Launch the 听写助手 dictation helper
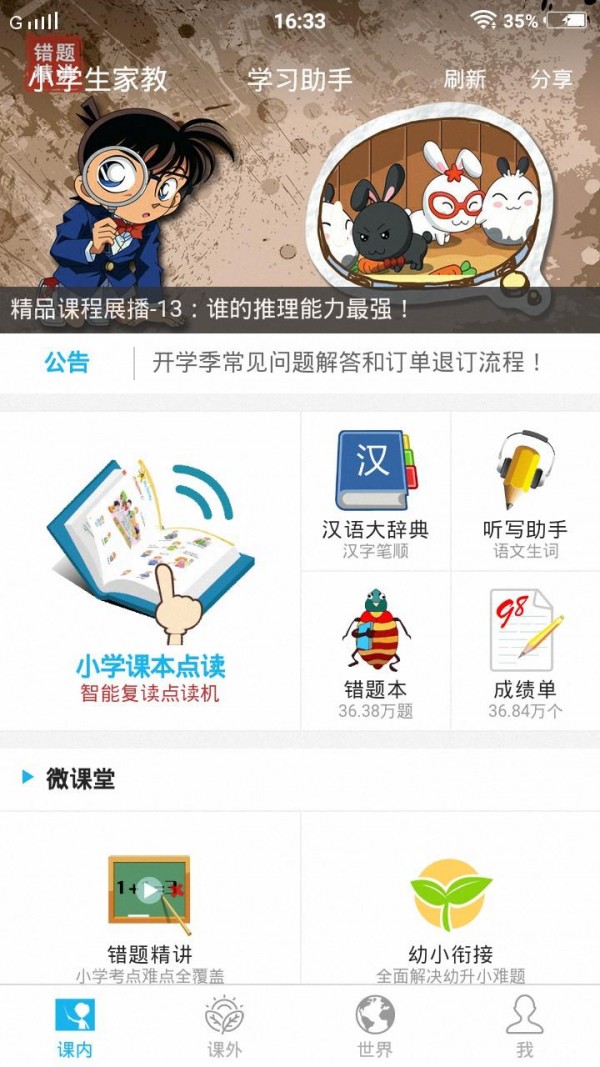The image size is (600, 1067). 525,491
